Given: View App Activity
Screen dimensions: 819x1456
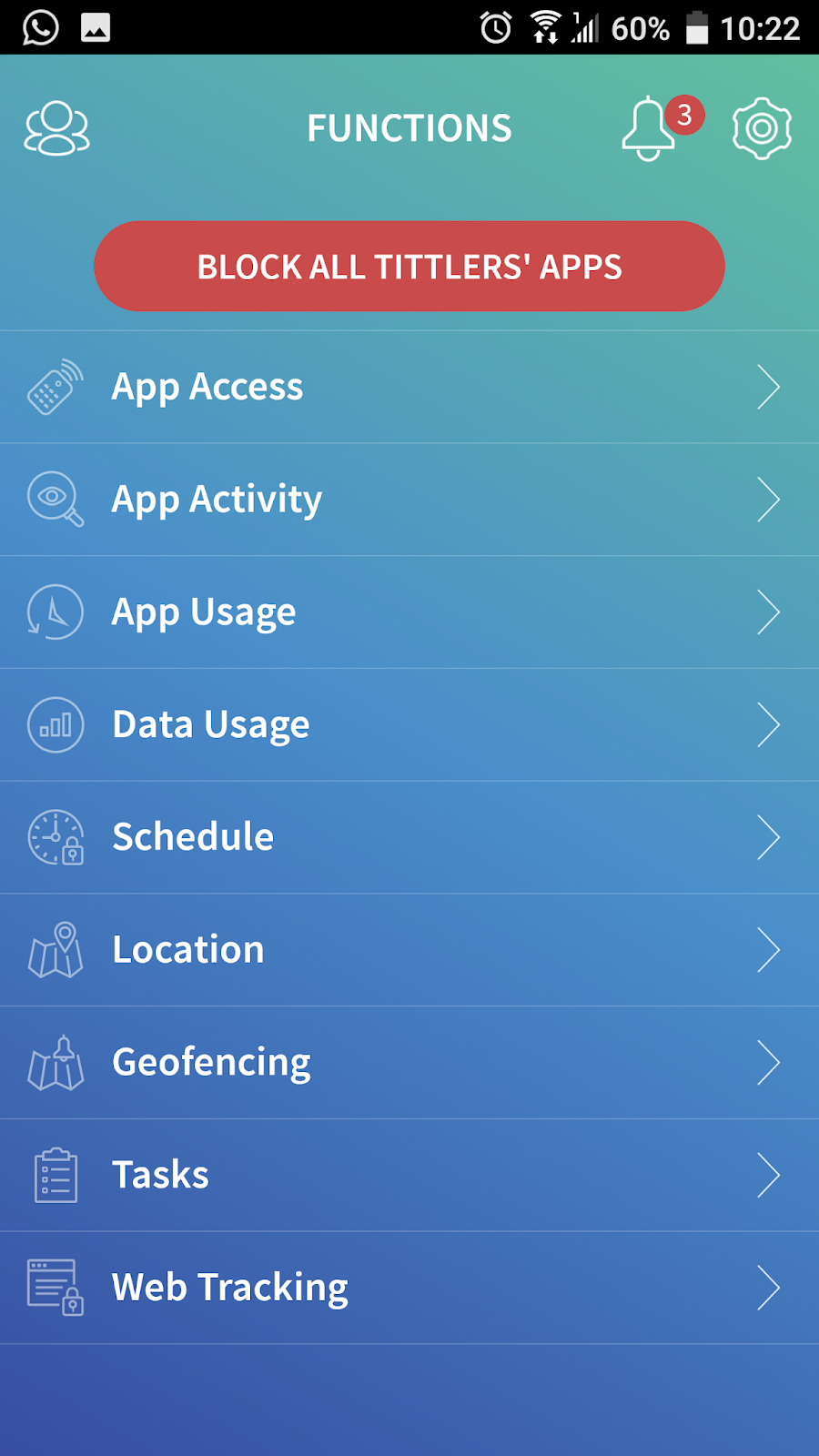Looking at the screenshot, I should (x=409, y=500).
